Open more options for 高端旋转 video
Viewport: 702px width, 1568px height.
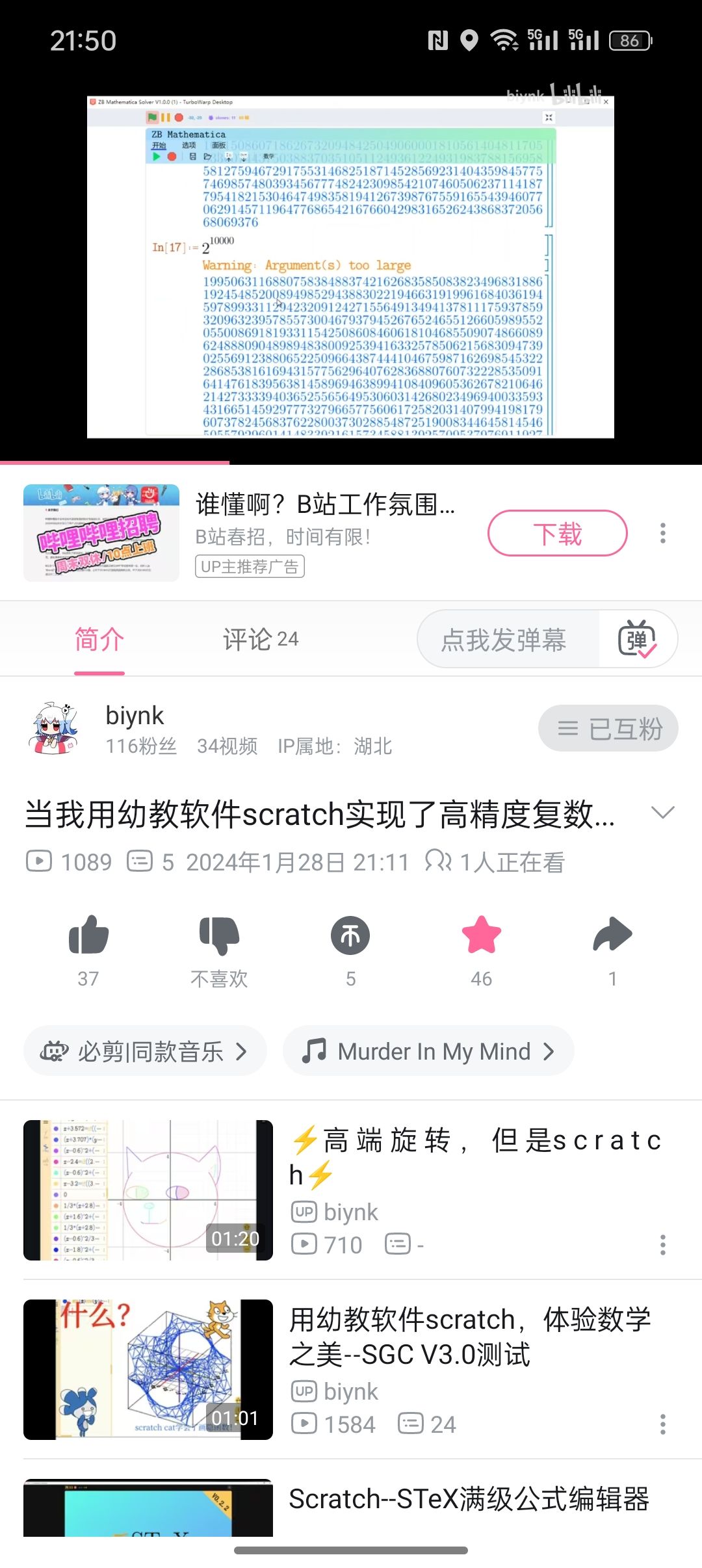(662, 1245)
